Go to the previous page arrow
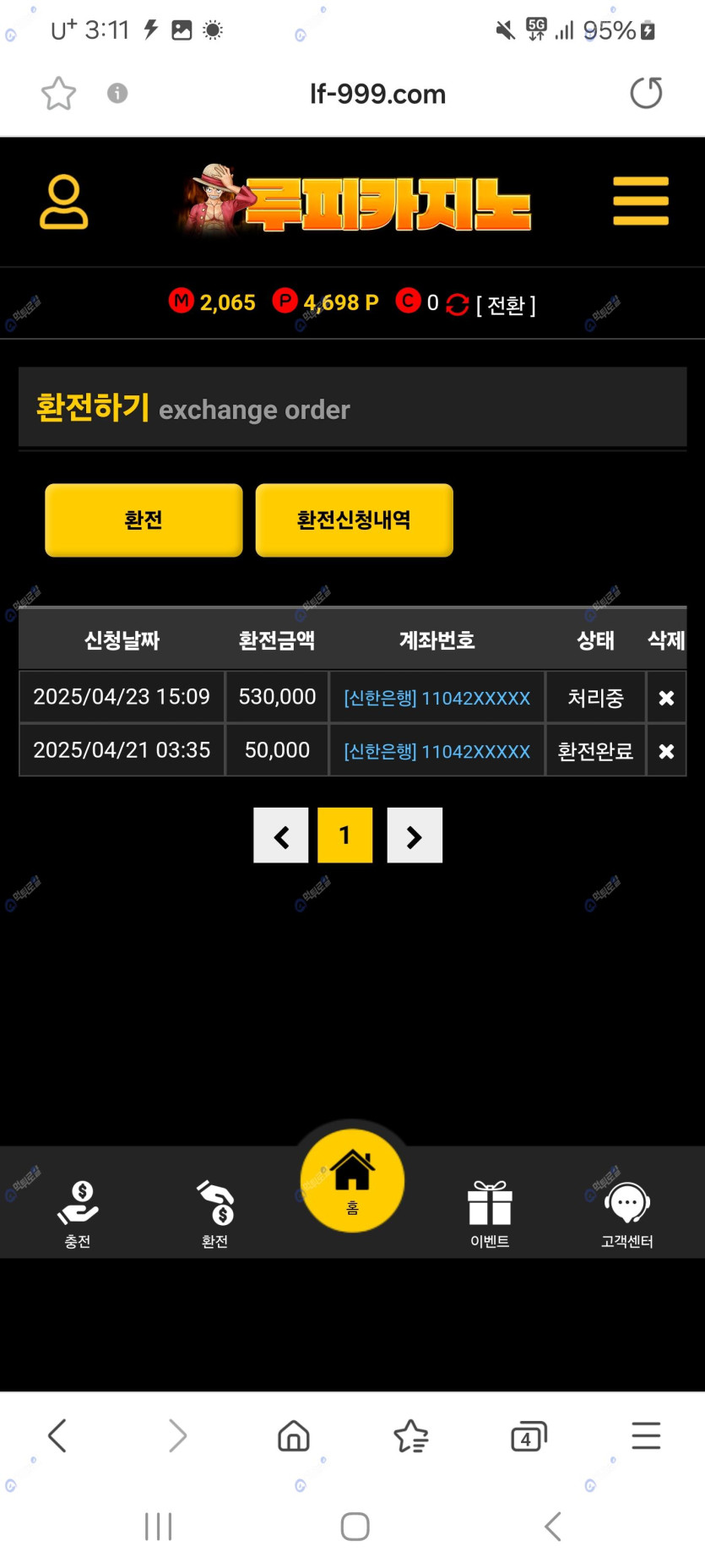 coord(281,836)
